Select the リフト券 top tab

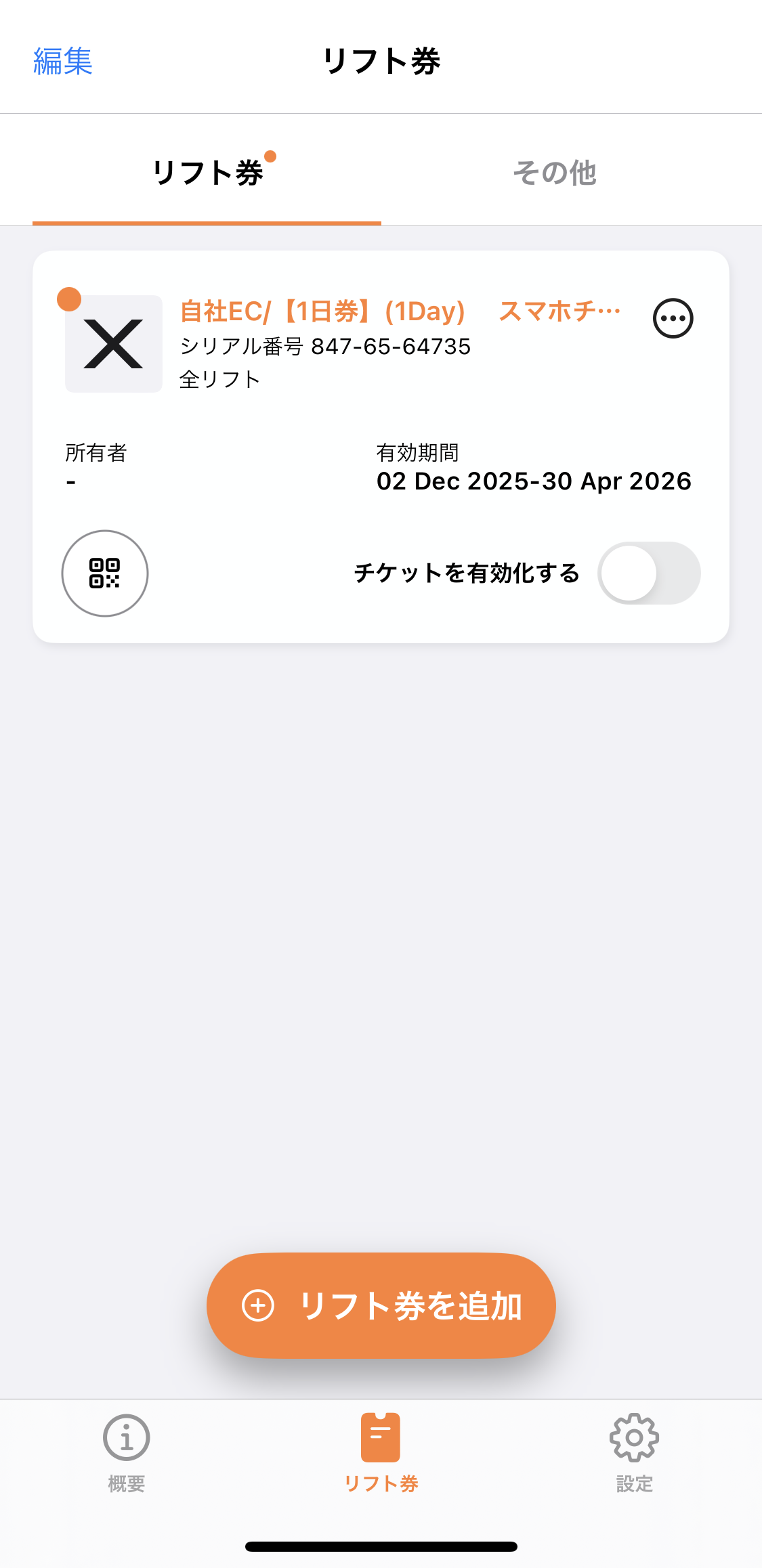[x=207, y=173]
